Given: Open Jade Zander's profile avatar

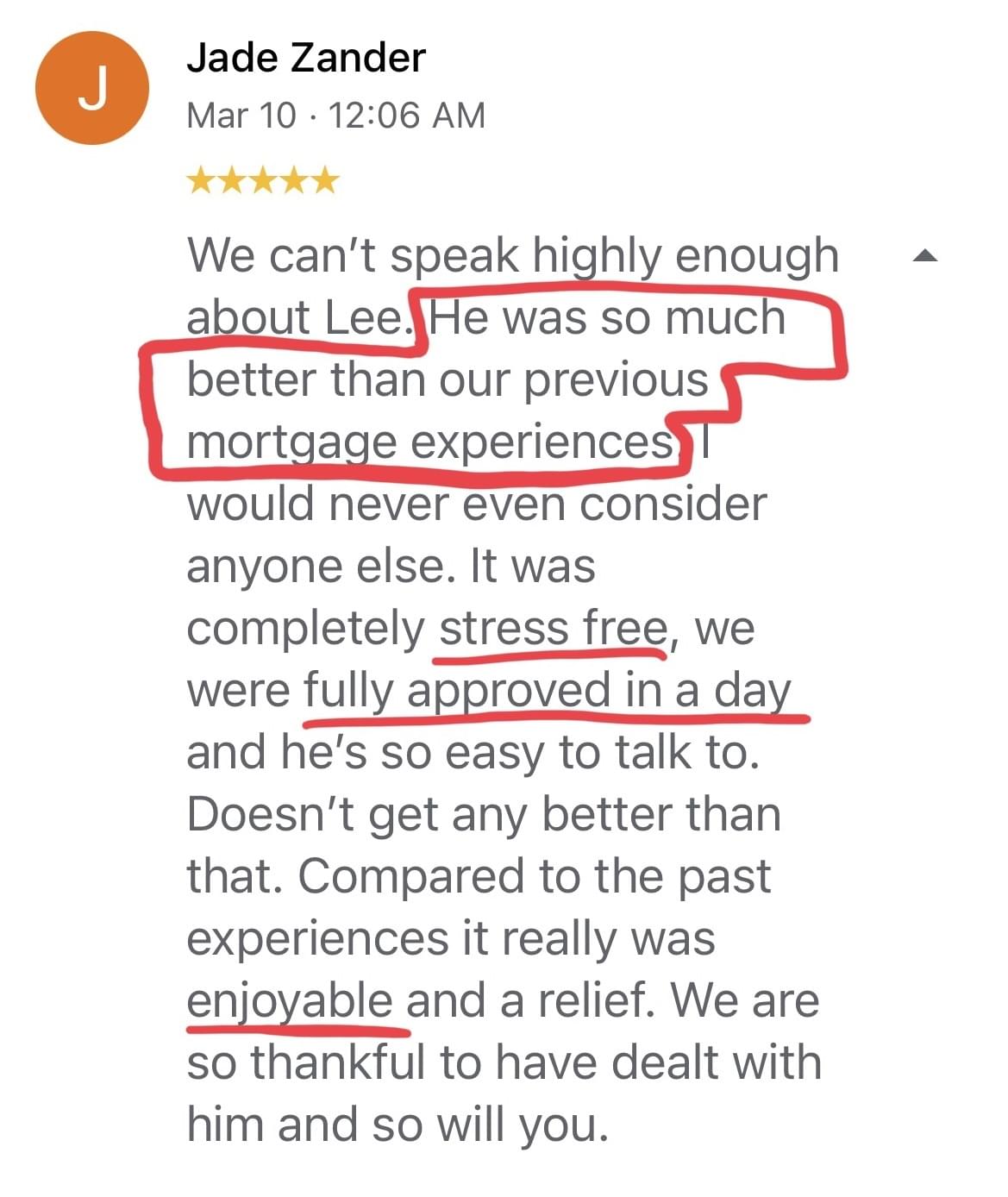Looking at the screenshot, I should (x=92, y=88).
